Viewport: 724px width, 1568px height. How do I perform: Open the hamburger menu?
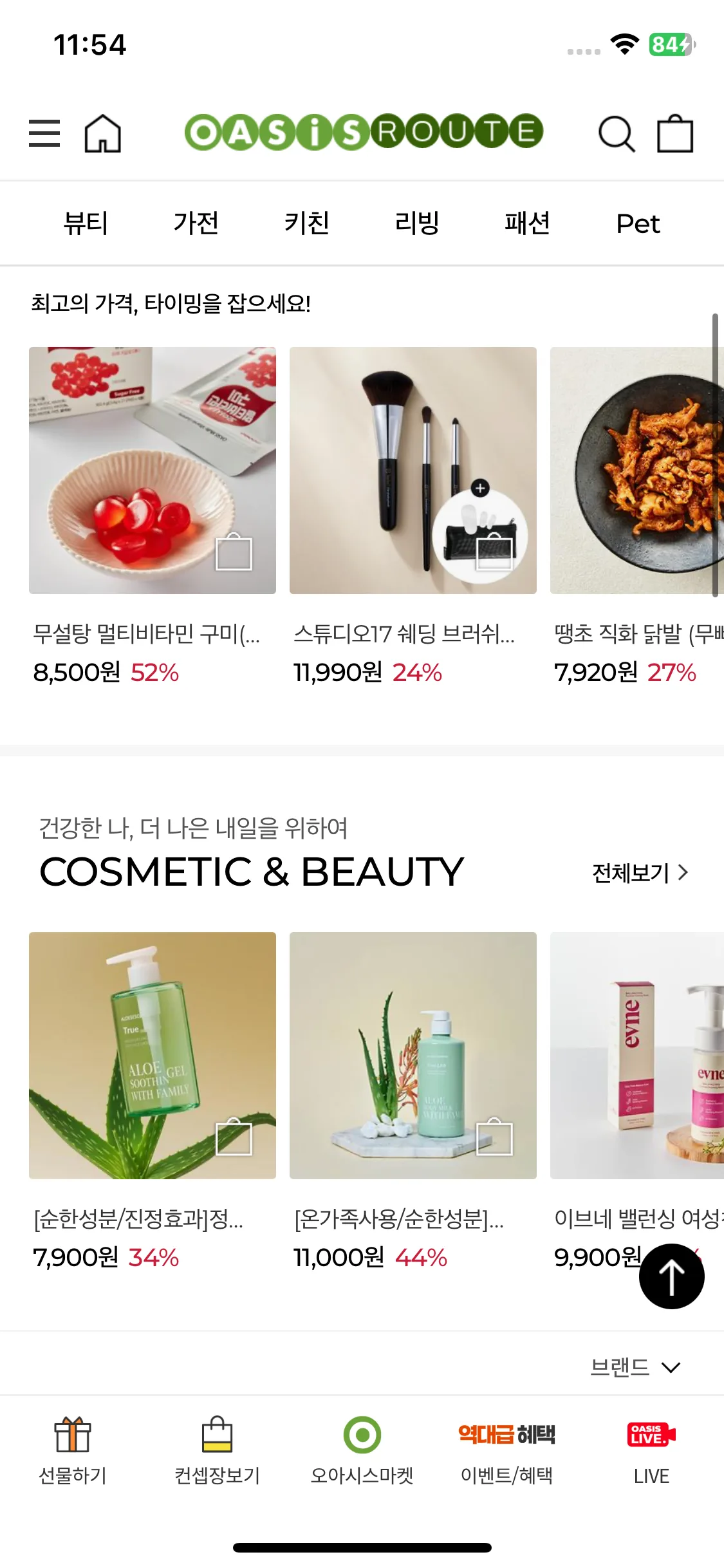pos(44,133)
